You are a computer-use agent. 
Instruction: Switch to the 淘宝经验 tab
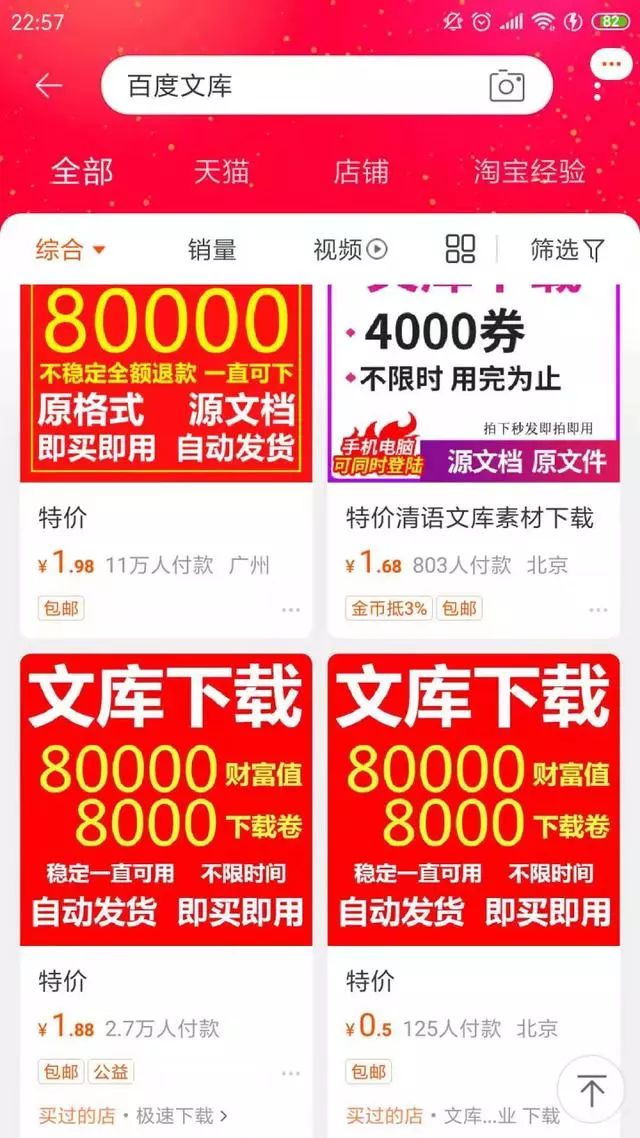[x=529, y=171]
